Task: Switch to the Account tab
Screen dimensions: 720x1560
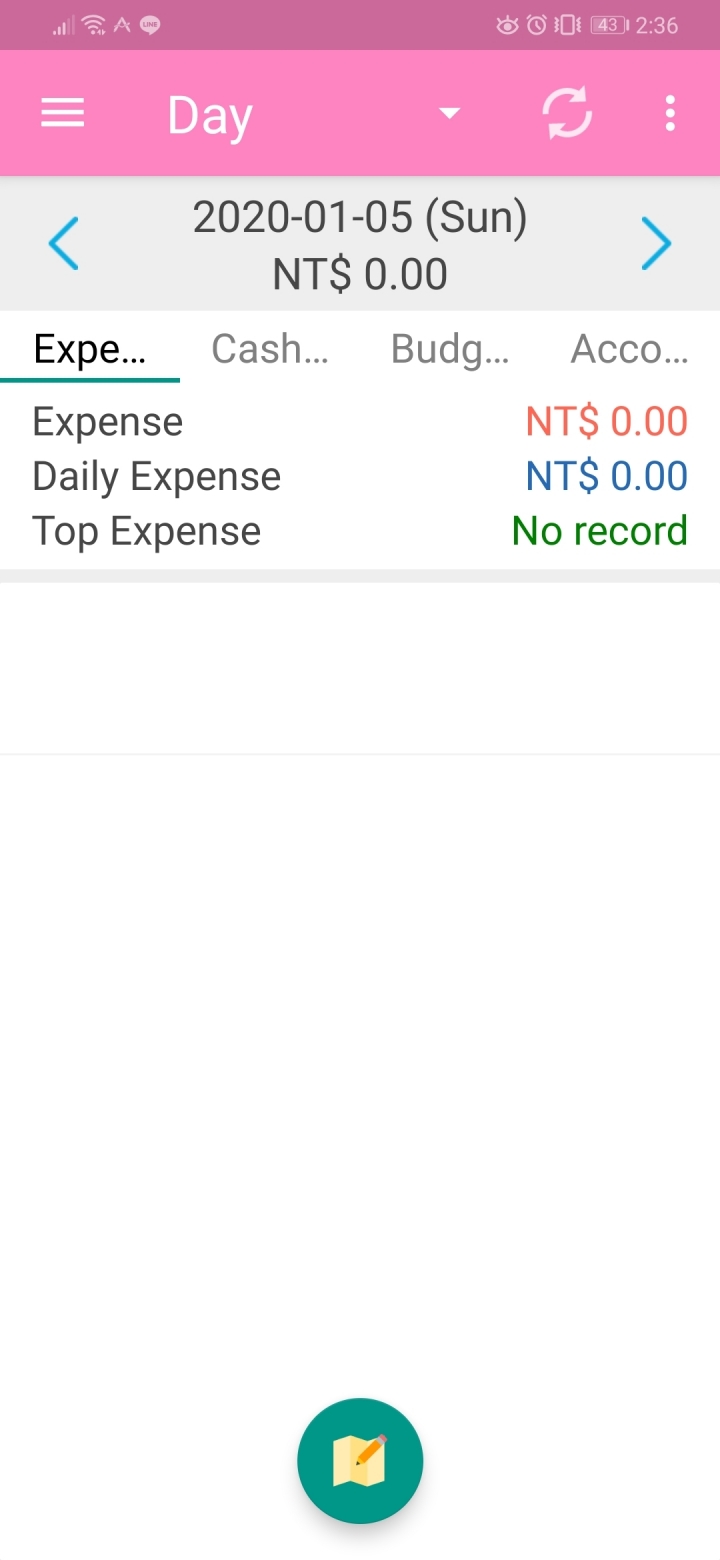Action: click(630, 349)
